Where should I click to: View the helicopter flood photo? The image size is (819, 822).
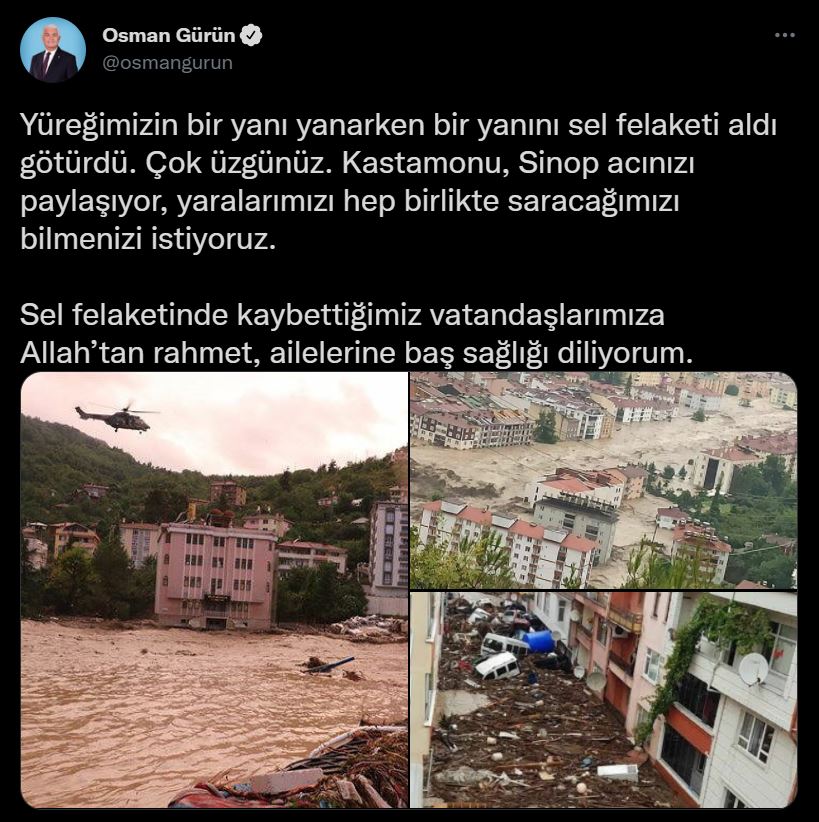pyautogui.click(x=214, y=589)
